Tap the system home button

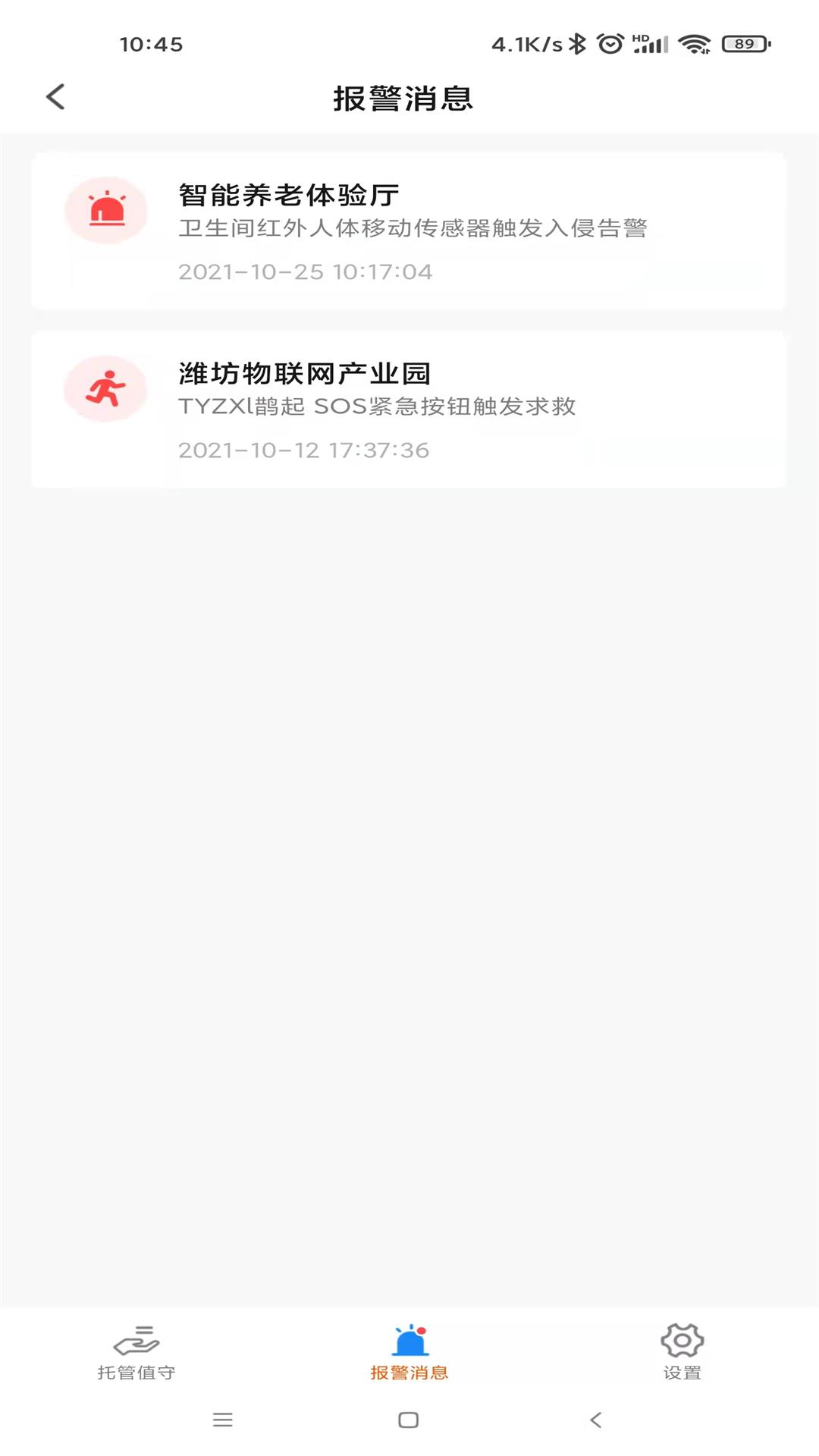[408, 1420]
